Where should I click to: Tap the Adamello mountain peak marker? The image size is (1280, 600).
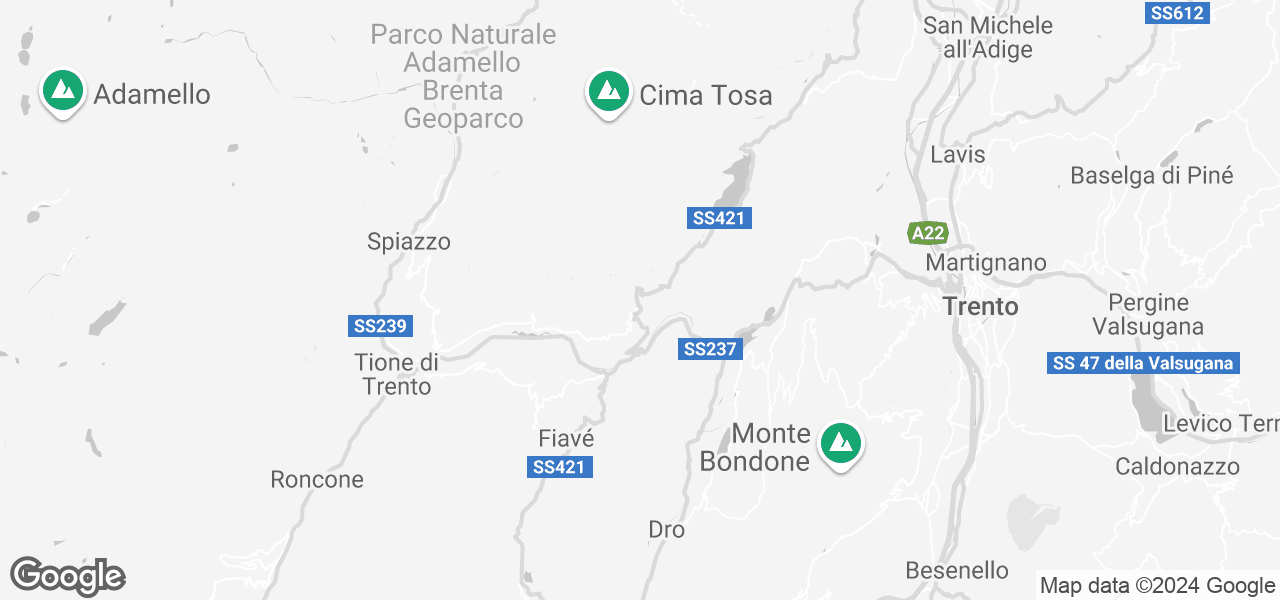point(63,92)
